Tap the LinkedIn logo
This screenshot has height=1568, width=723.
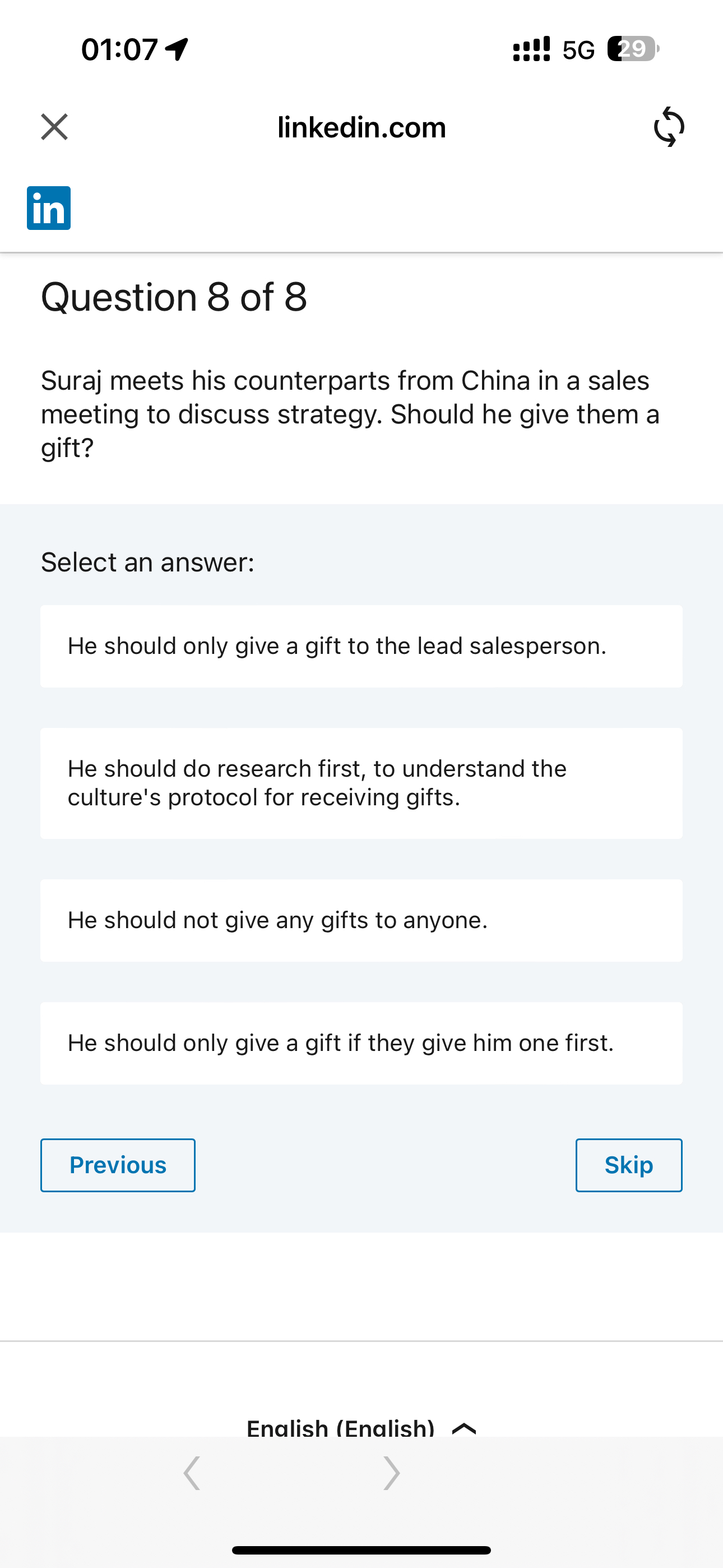(x=49, y=208)
